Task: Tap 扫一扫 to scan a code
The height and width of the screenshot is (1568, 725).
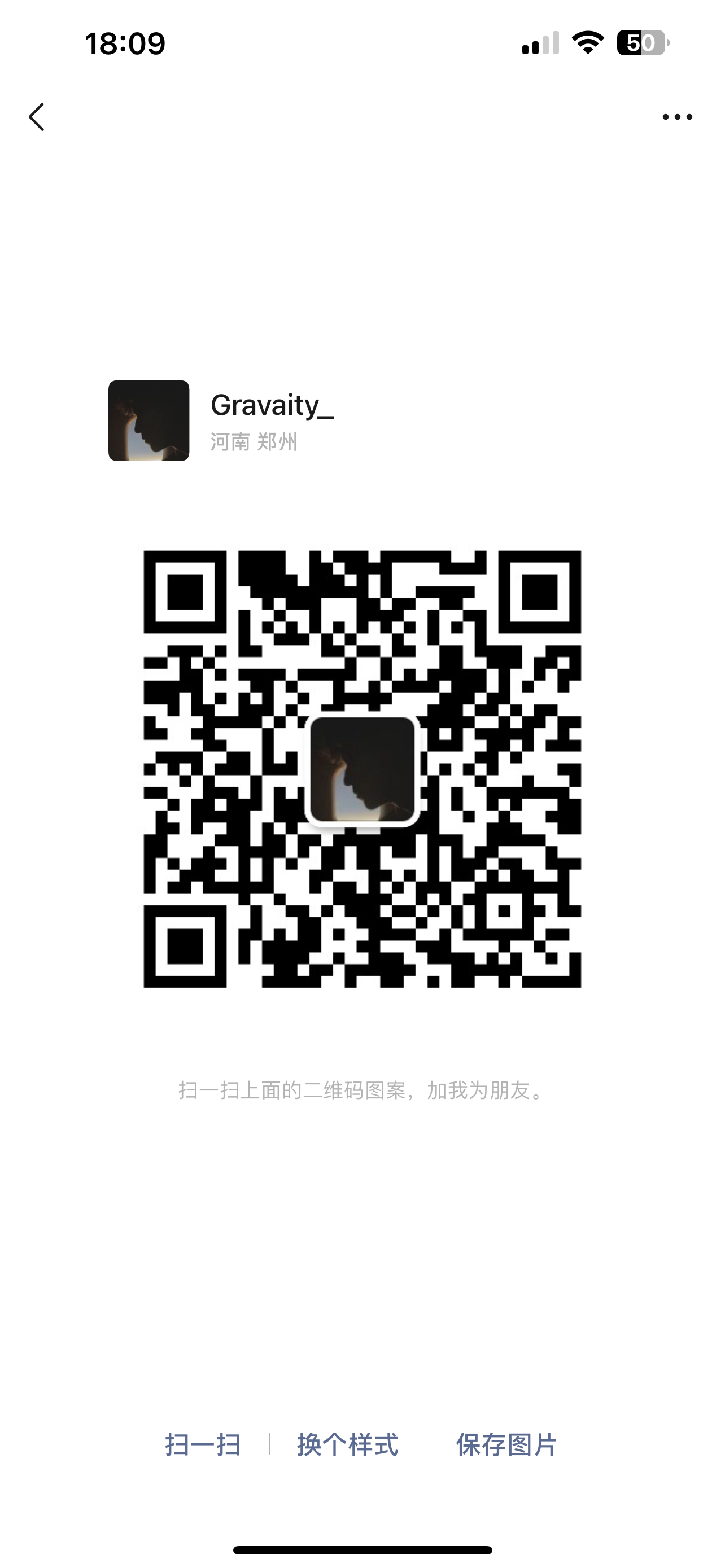Action: coord(203,1445)
